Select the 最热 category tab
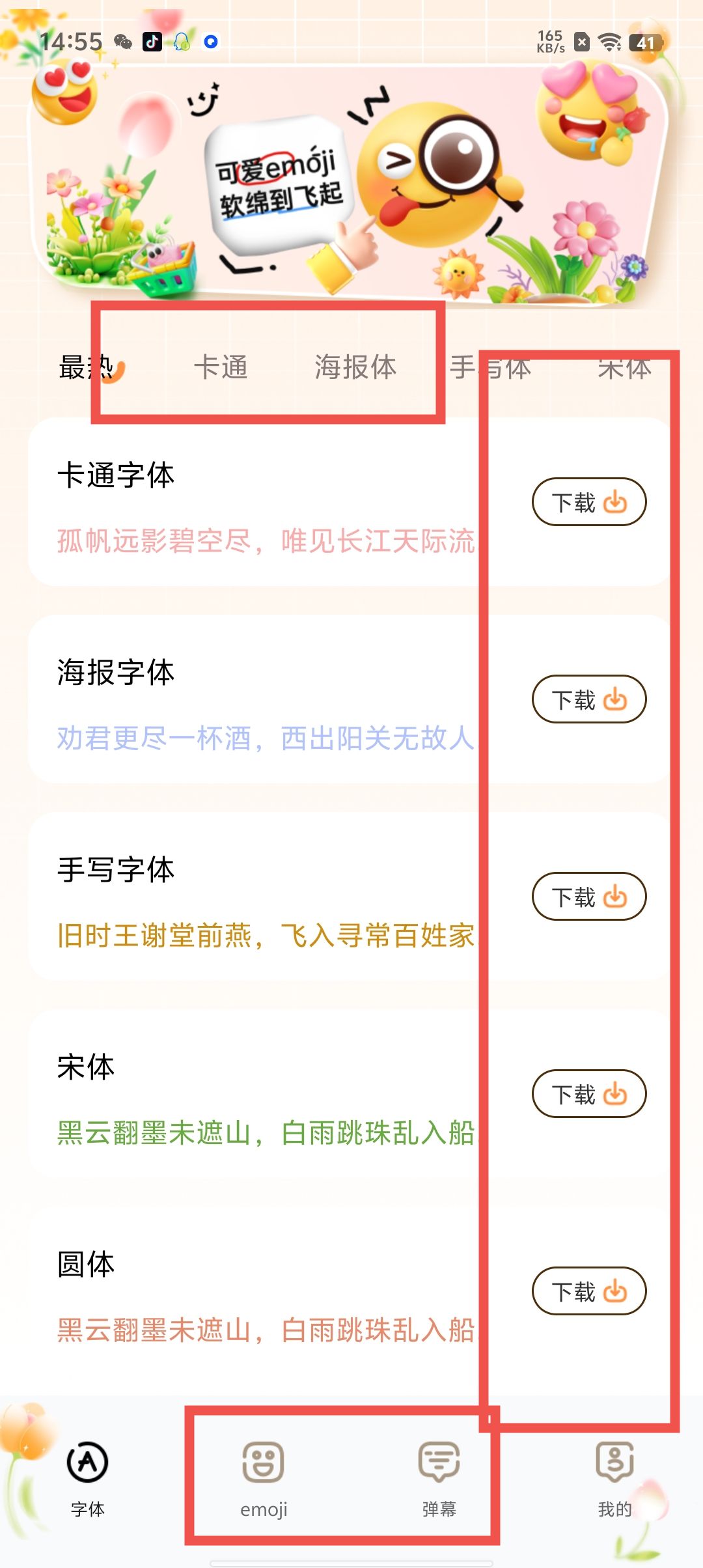 coord(86,368)
